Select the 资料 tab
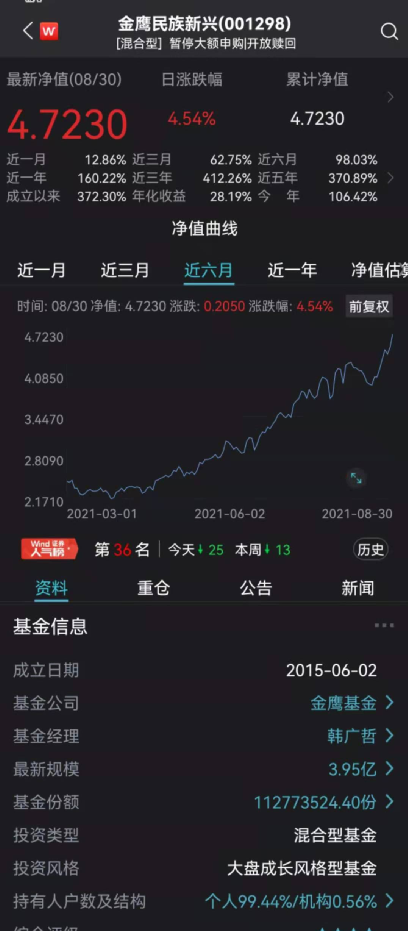 52,588
